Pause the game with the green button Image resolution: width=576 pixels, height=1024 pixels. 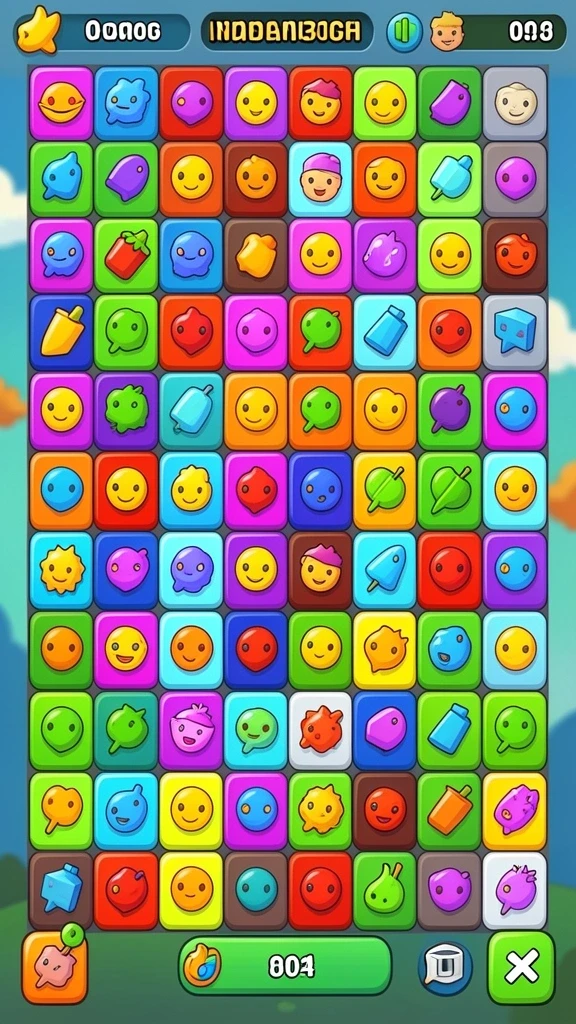tap(405, 31)
